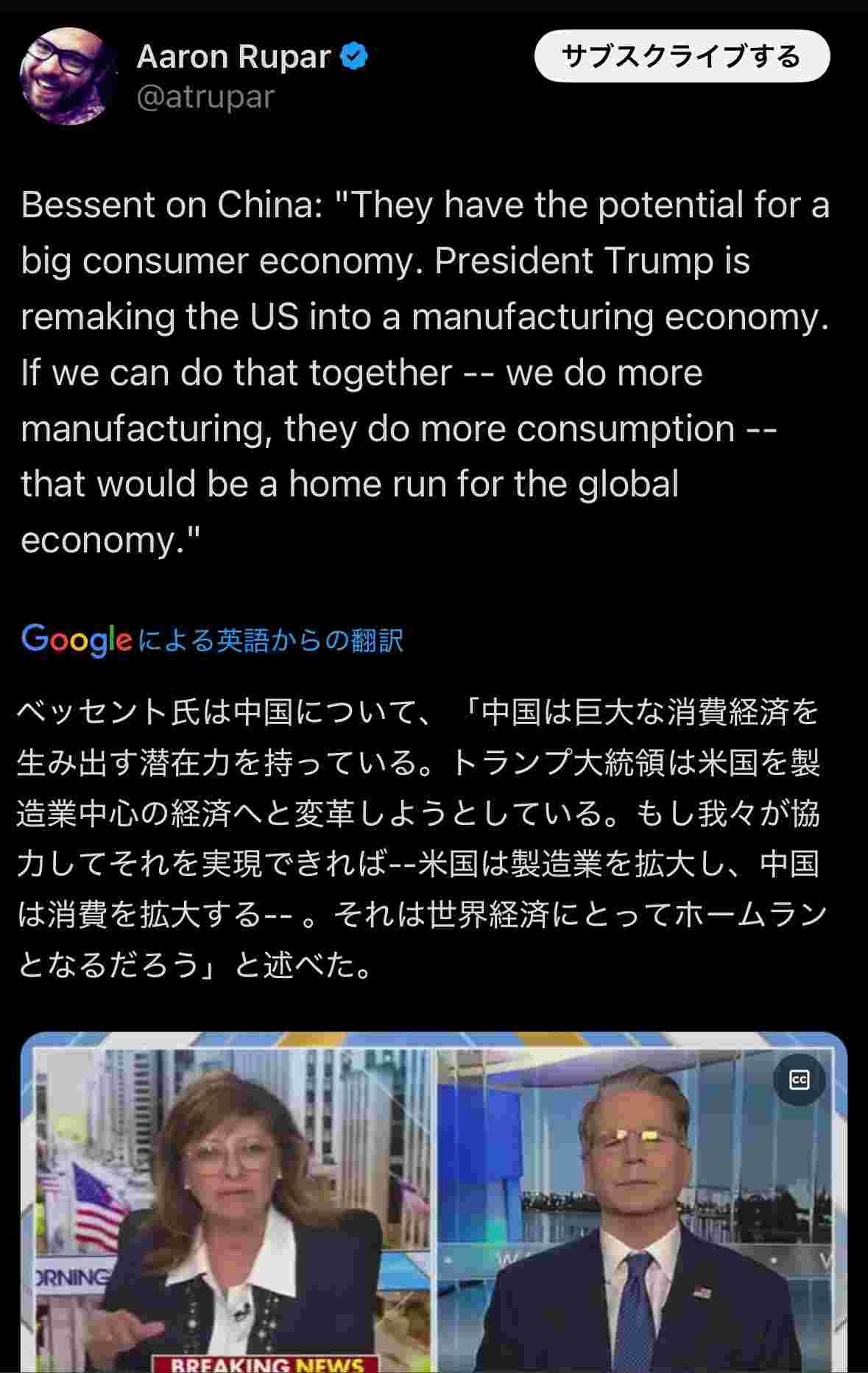Open Aaron Rupar's profile picture
The height and width of the screenshot is (1373, 868).
pos(68,76)
